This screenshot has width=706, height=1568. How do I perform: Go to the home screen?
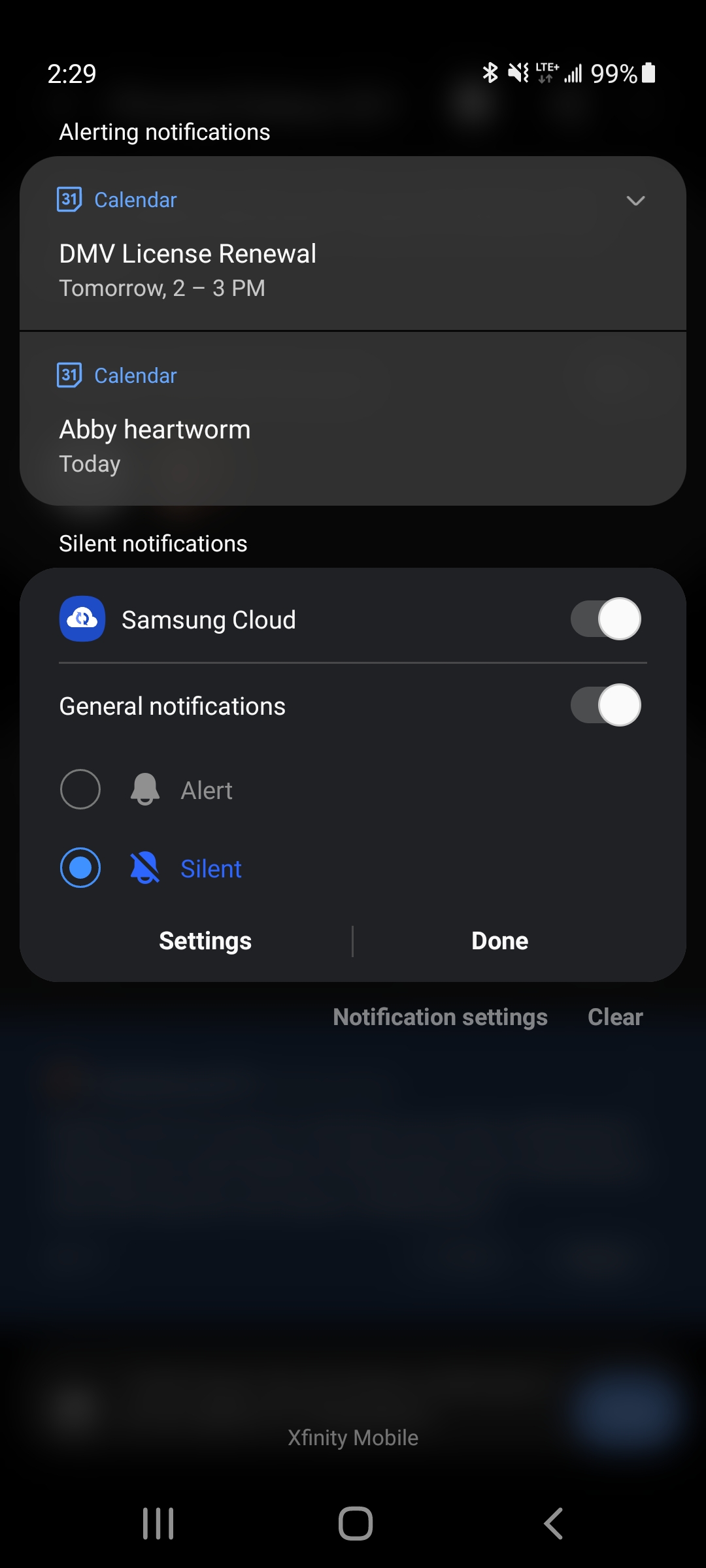tap(355, 1524)
